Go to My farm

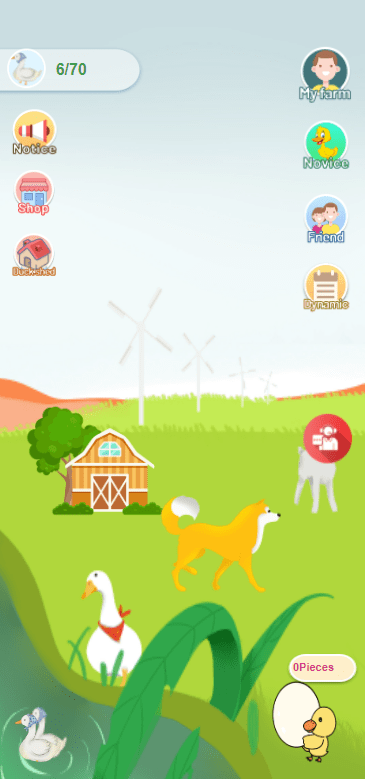[325, 74]
